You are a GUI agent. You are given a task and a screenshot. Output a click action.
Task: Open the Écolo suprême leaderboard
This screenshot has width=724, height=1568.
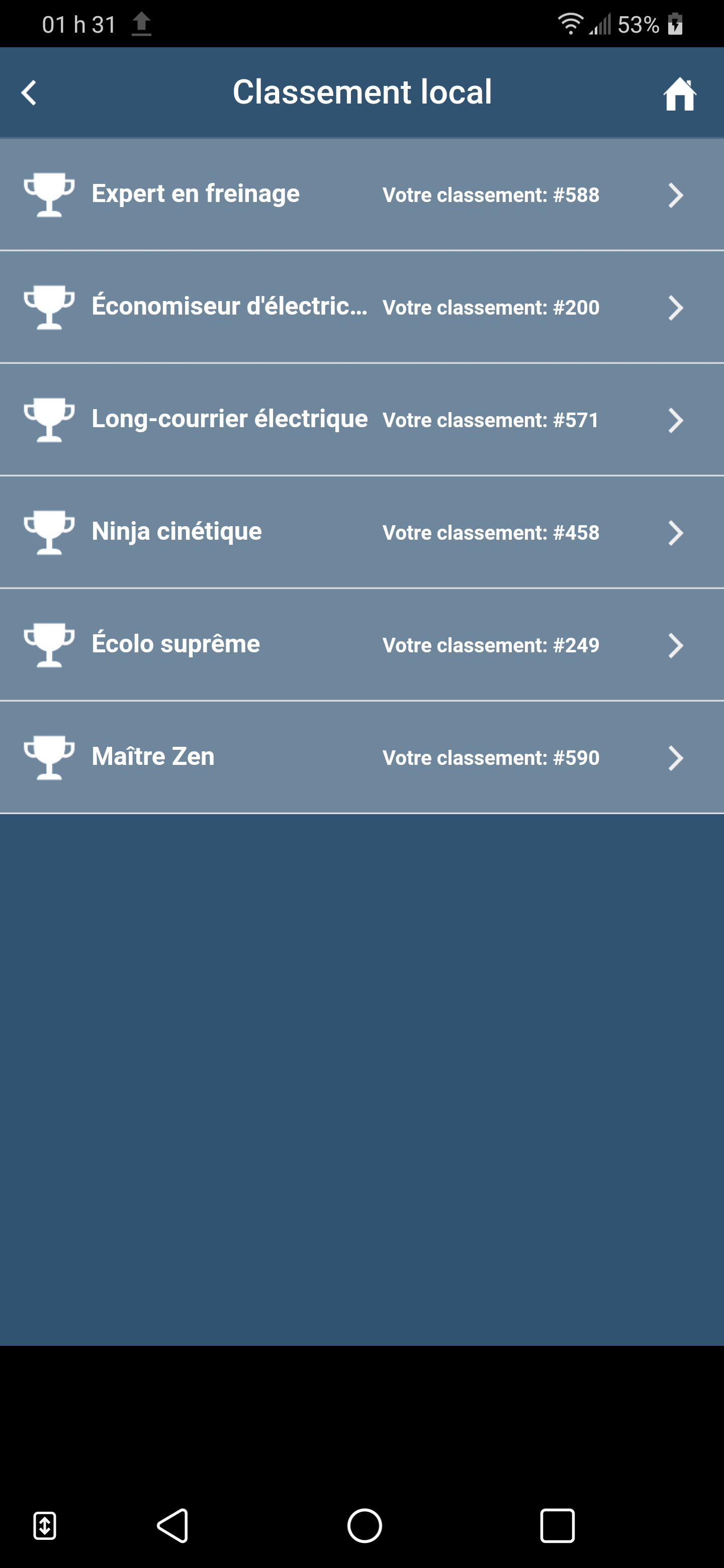361,645
